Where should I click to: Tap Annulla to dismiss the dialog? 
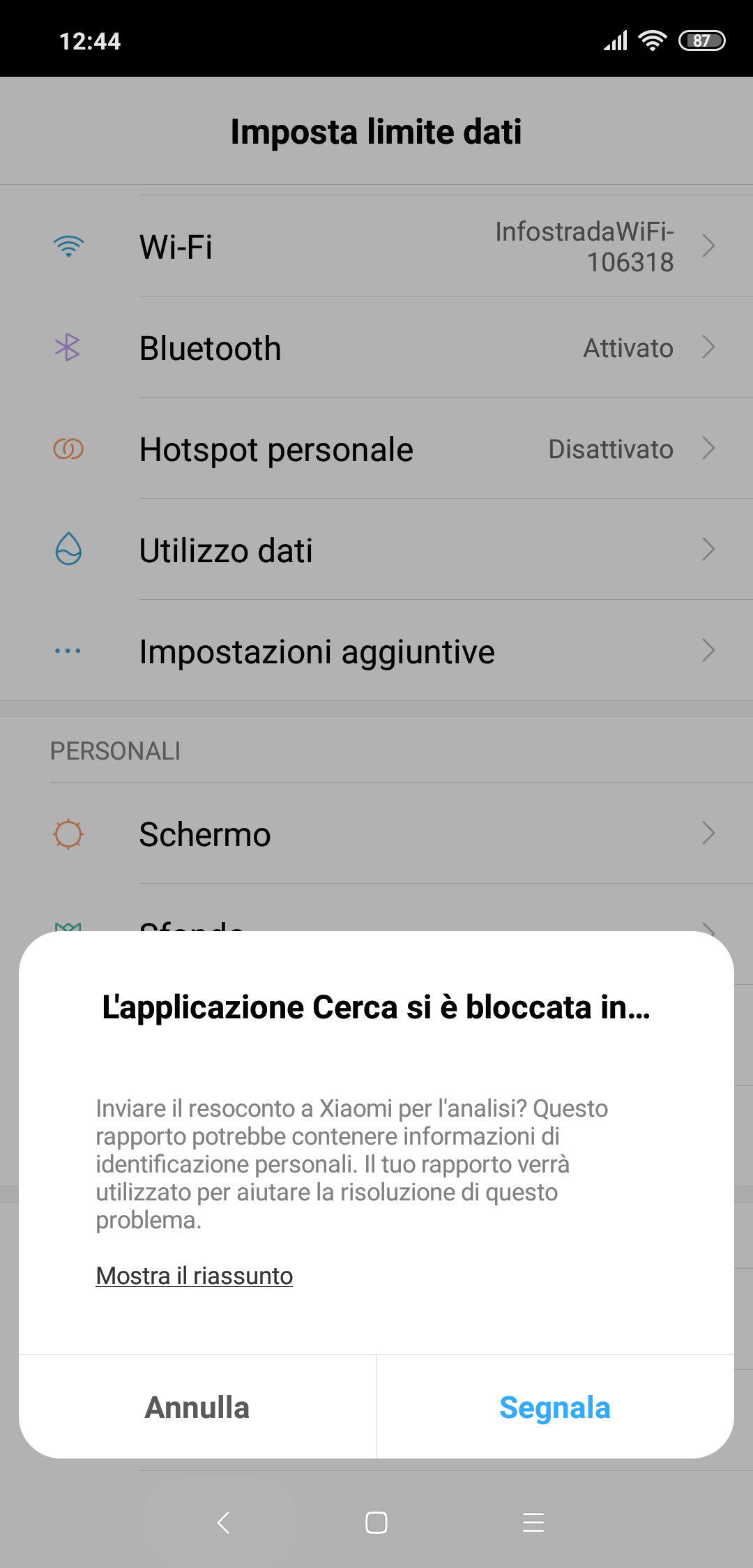click(x=197, y=1407)
